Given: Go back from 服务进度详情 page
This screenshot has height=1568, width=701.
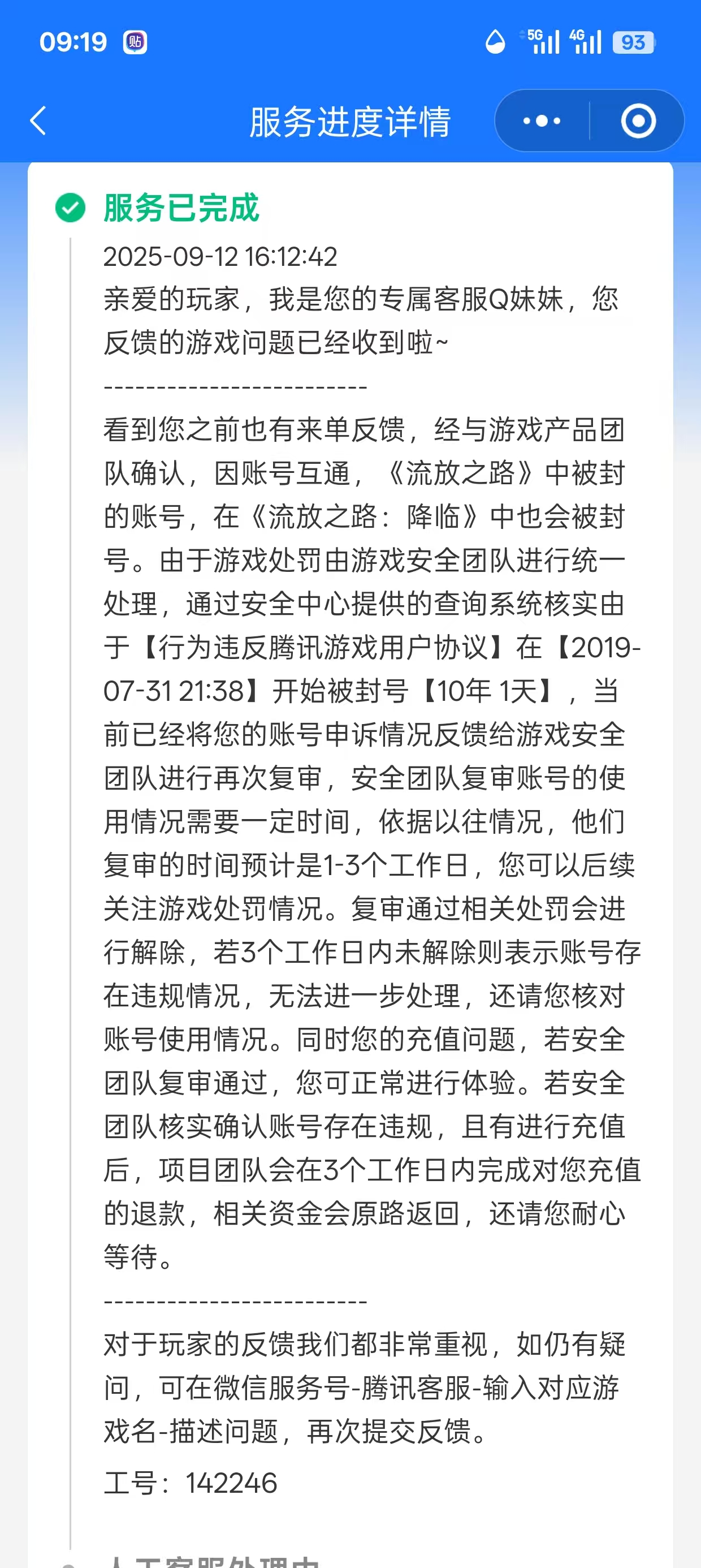Looking at the screenshot, I should pos(38,120).
